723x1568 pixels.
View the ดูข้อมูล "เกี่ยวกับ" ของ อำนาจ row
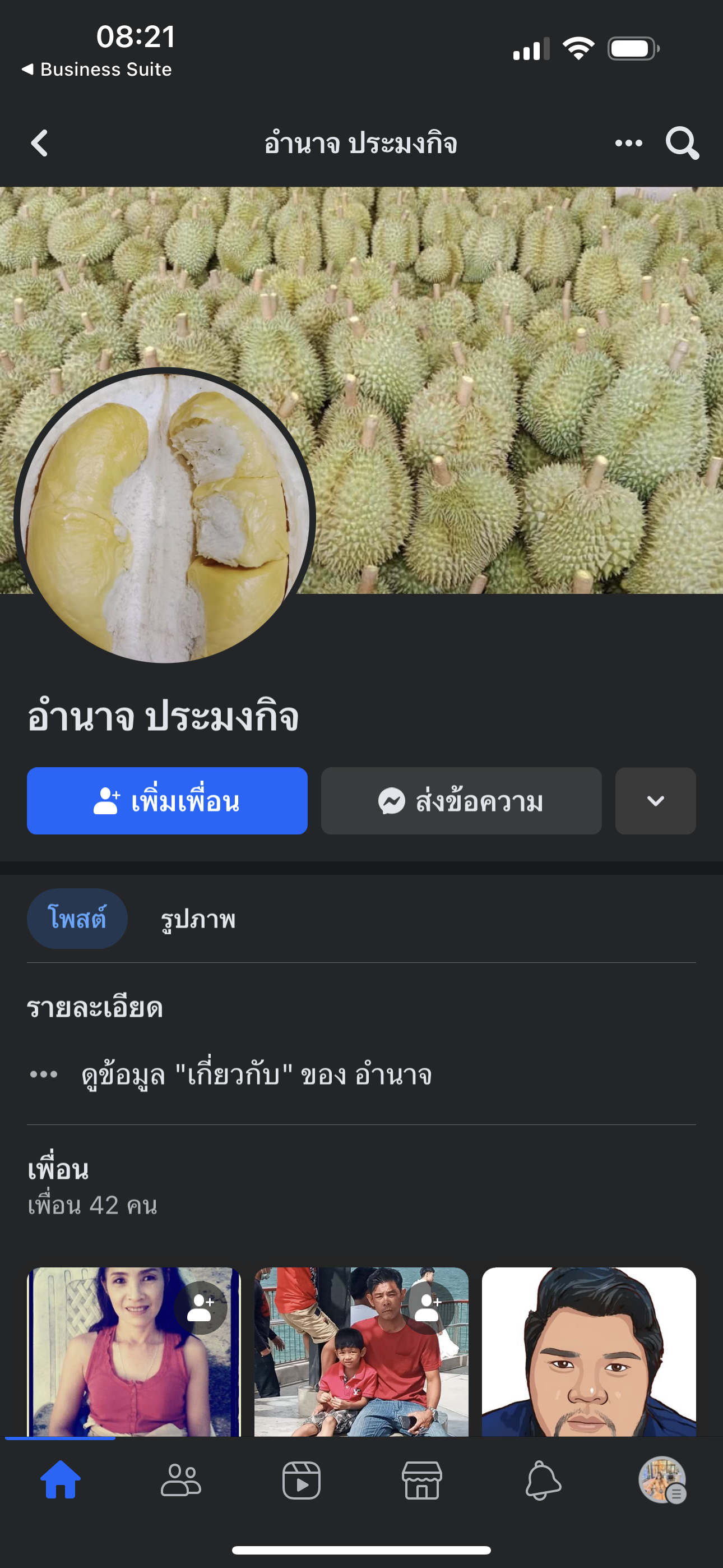tap(256, 1075)
